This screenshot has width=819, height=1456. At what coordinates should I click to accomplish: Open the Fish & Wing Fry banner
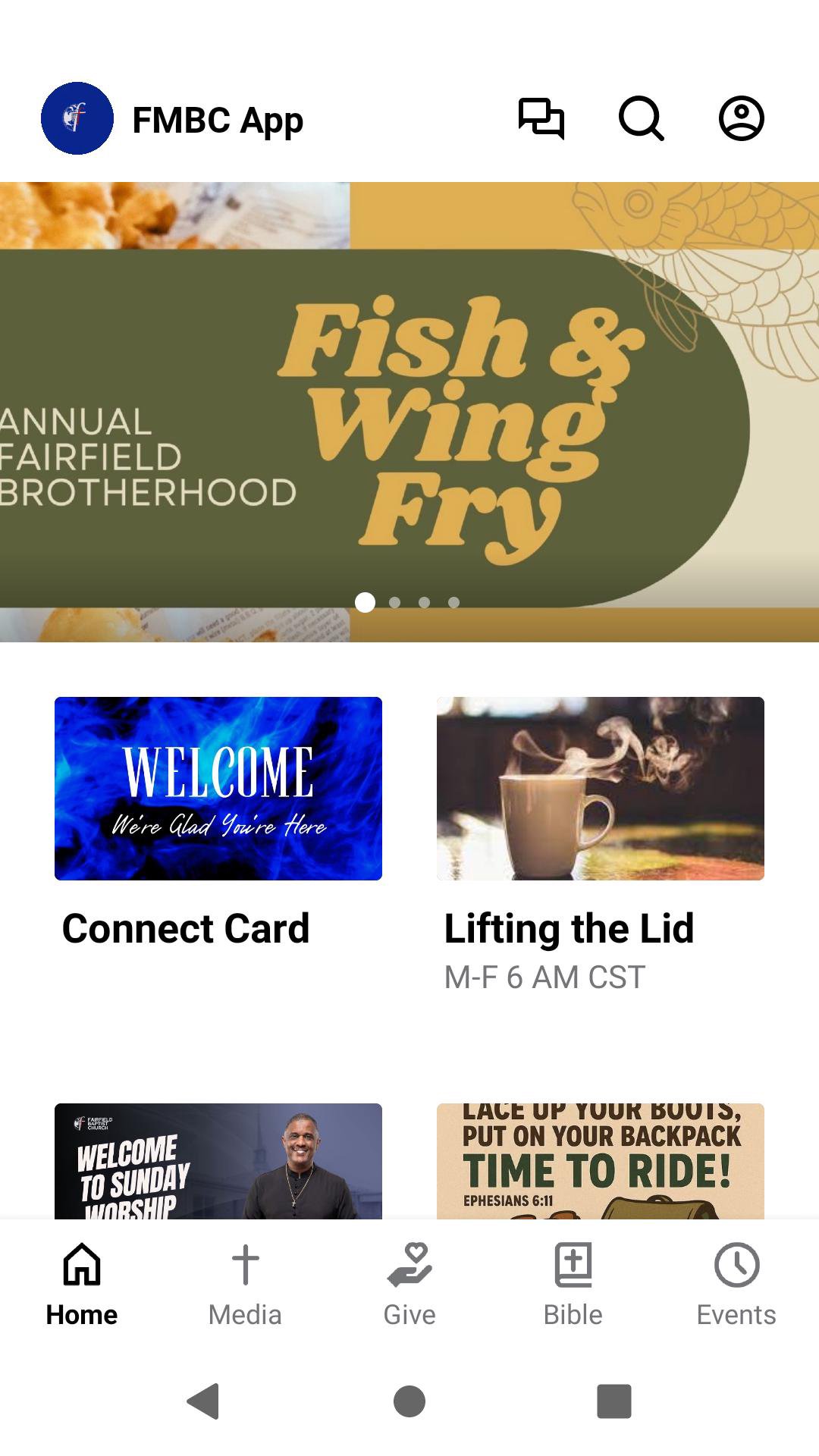click(409, 411)
